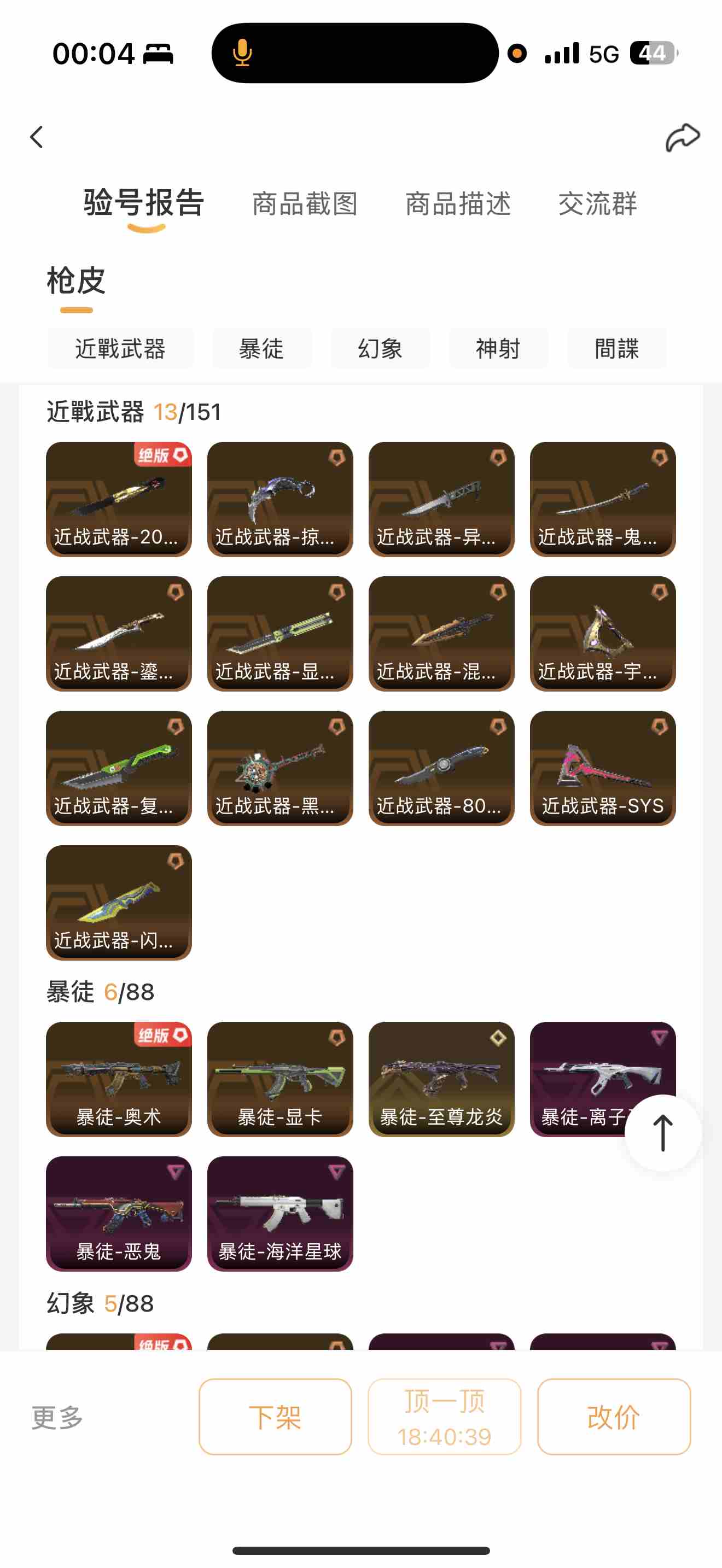The height and width of the screenshot is (1568, 722).
Task: Open the 暴徒-显卡 skin tile
Action: [x=280, y=1079]
